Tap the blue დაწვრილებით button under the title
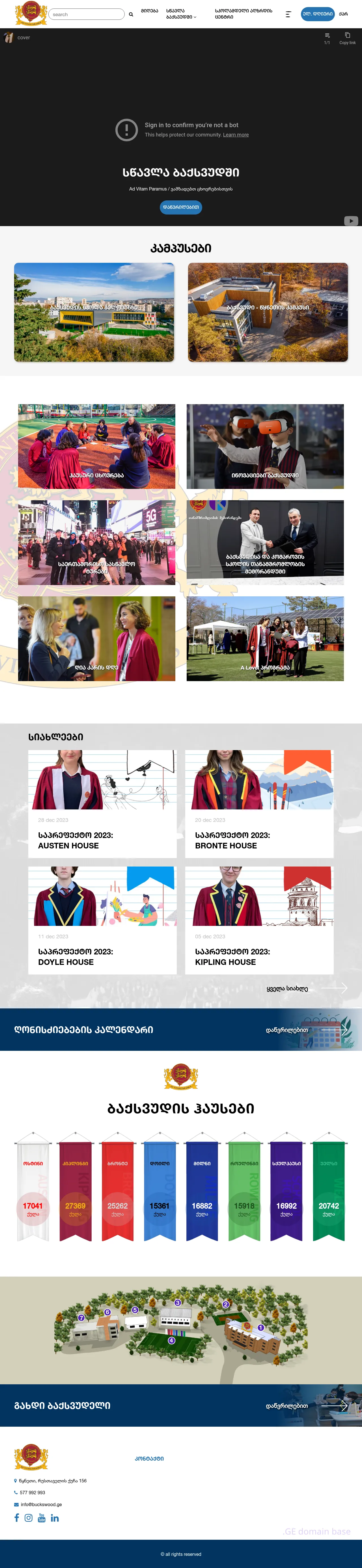Screen dimensions: 362x1568 [180, 207]
